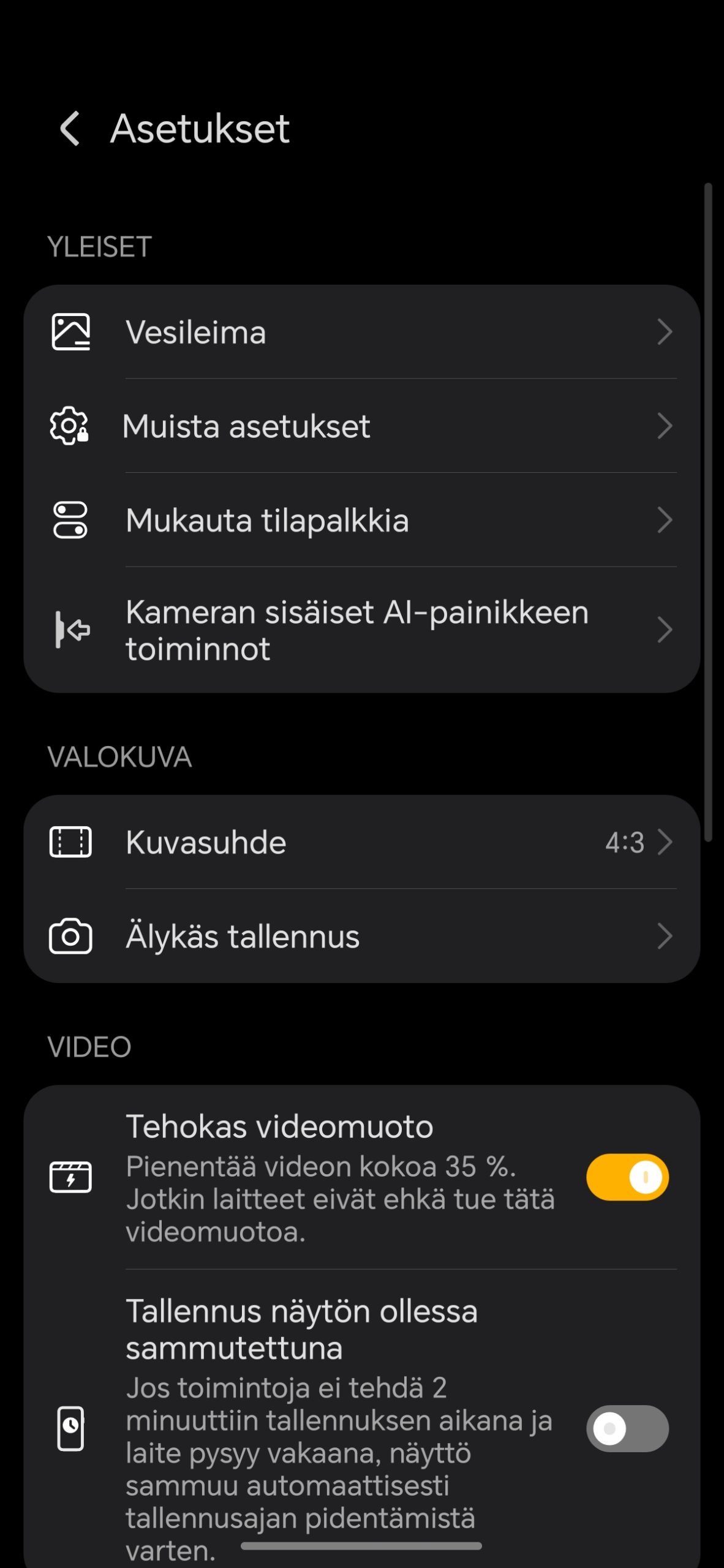
Task: Open Vesileima settings
Action: click(x=361, y=333)
